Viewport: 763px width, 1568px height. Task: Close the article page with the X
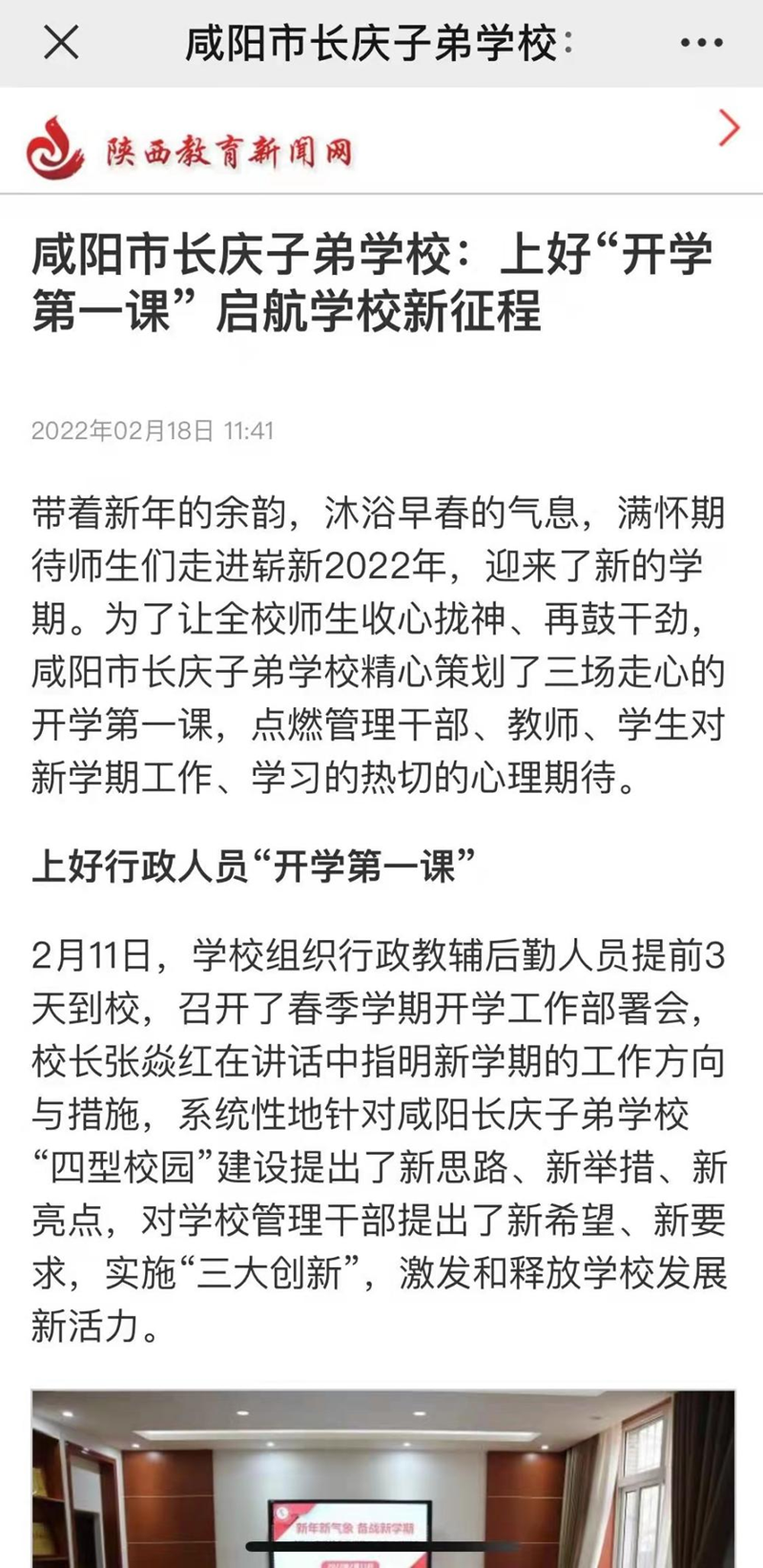[62, 43]
